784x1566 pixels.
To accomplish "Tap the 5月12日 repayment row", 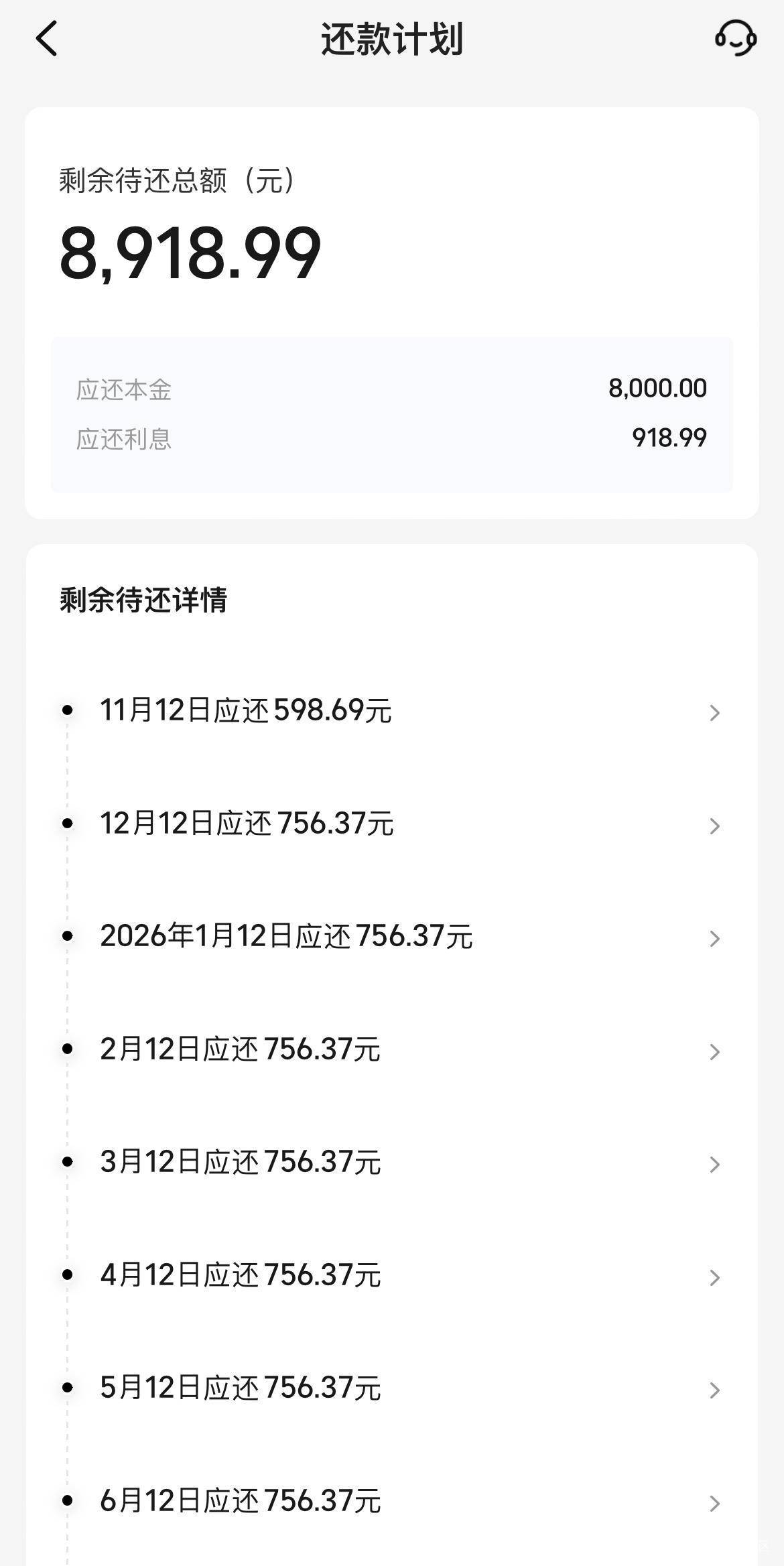I will tap(392, 1388).
